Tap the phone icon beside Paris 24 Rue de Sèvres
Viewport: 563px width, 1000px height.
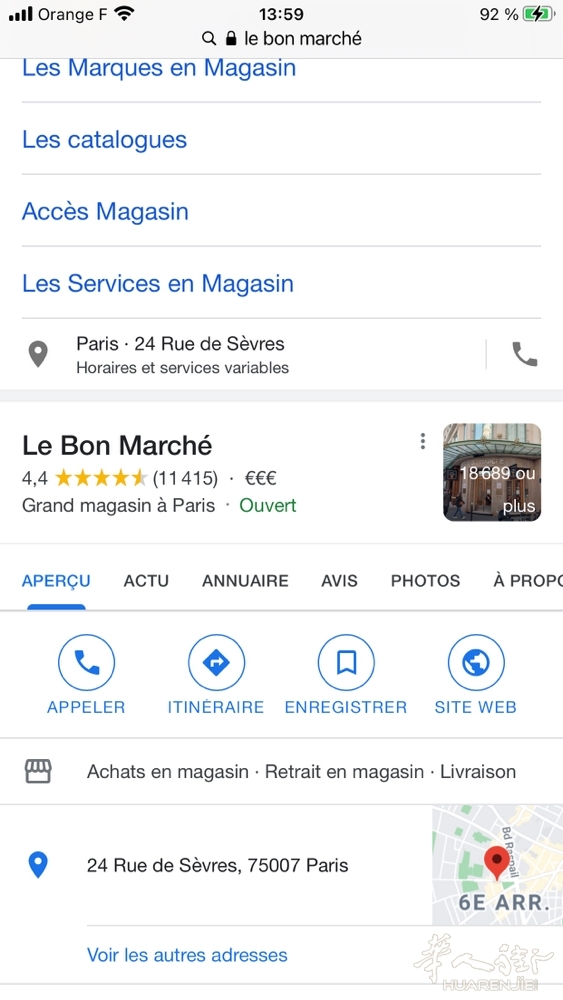click(525, 354)
